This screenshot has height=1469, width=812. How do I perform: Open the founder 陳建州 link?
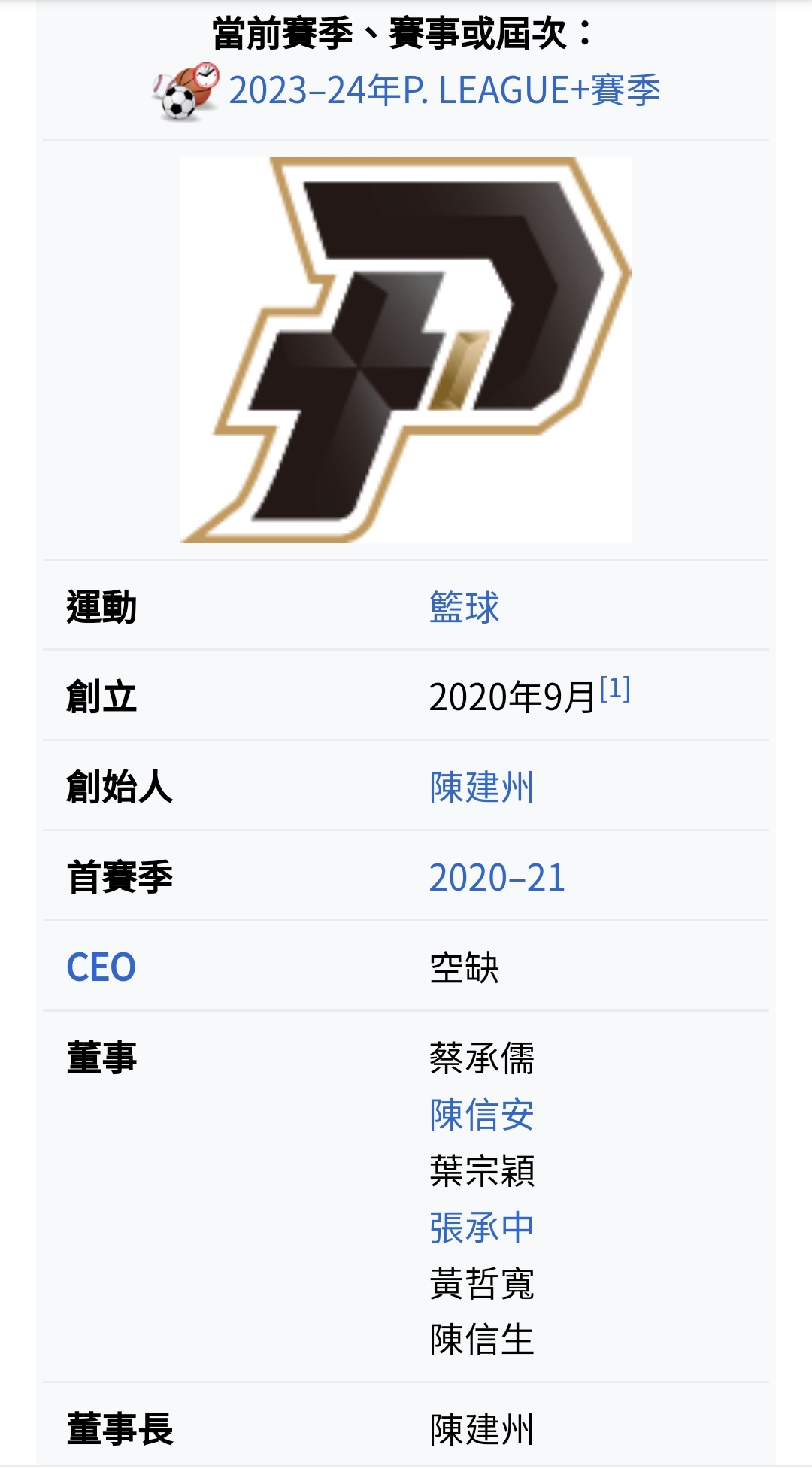coord(481,788)
